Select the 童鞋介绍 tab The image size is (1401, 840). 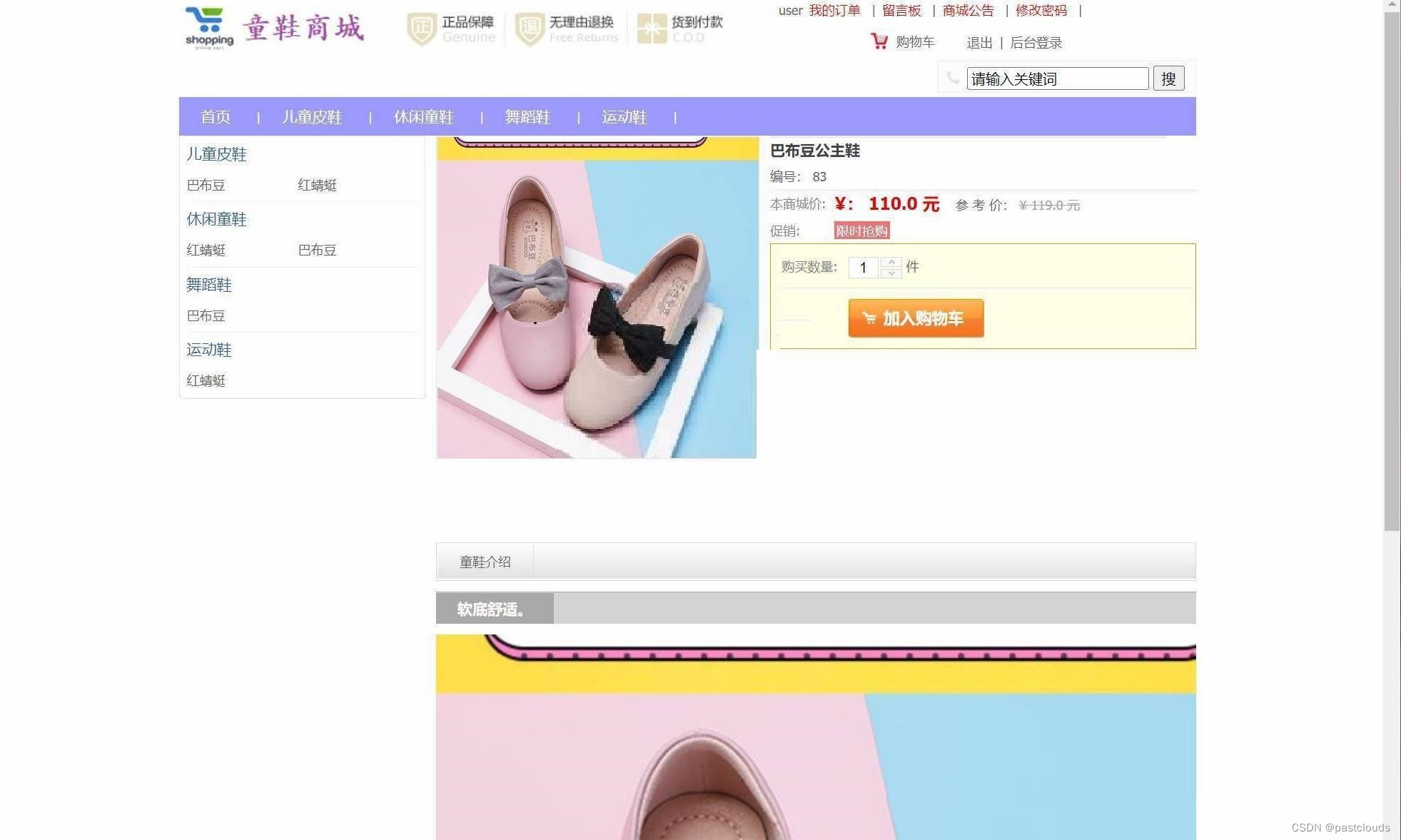[x=485, y=562]
